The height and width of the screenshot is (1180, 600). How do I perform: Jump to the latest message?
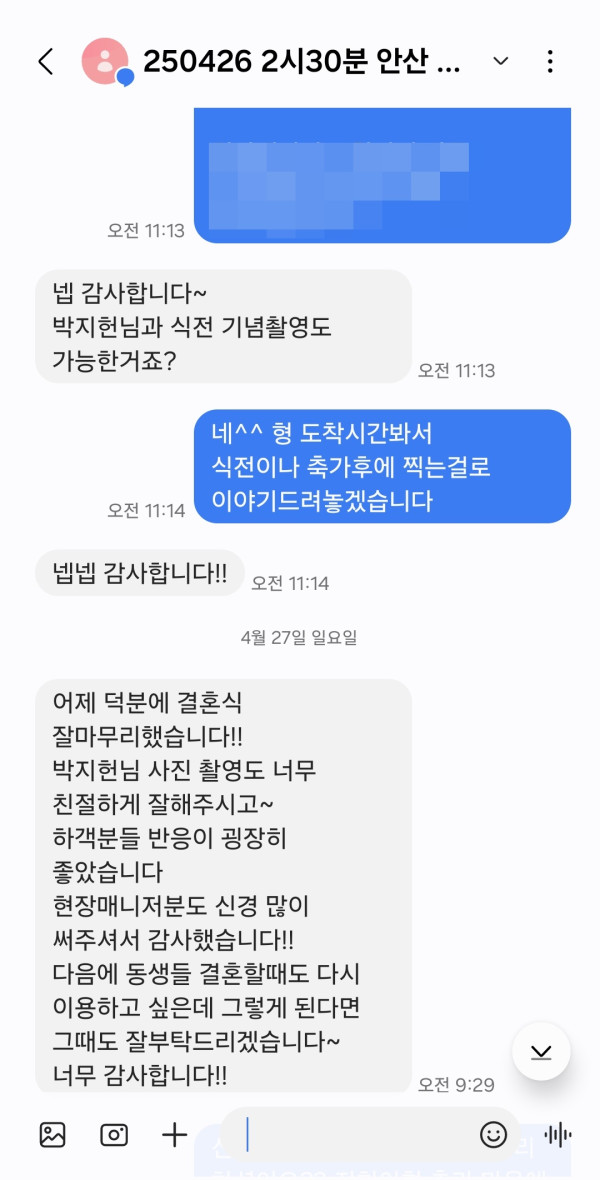[541, 1051]
